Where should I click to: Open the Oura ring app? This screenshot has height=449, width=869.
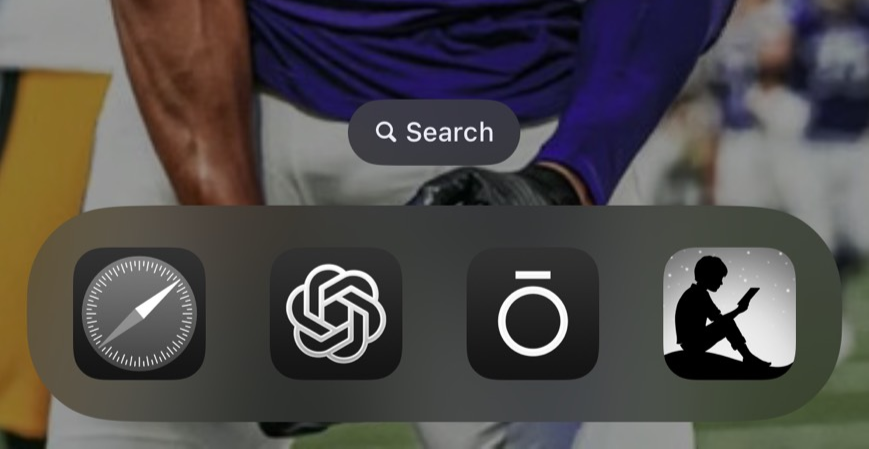pyautogui.click(x=532, y=313)
